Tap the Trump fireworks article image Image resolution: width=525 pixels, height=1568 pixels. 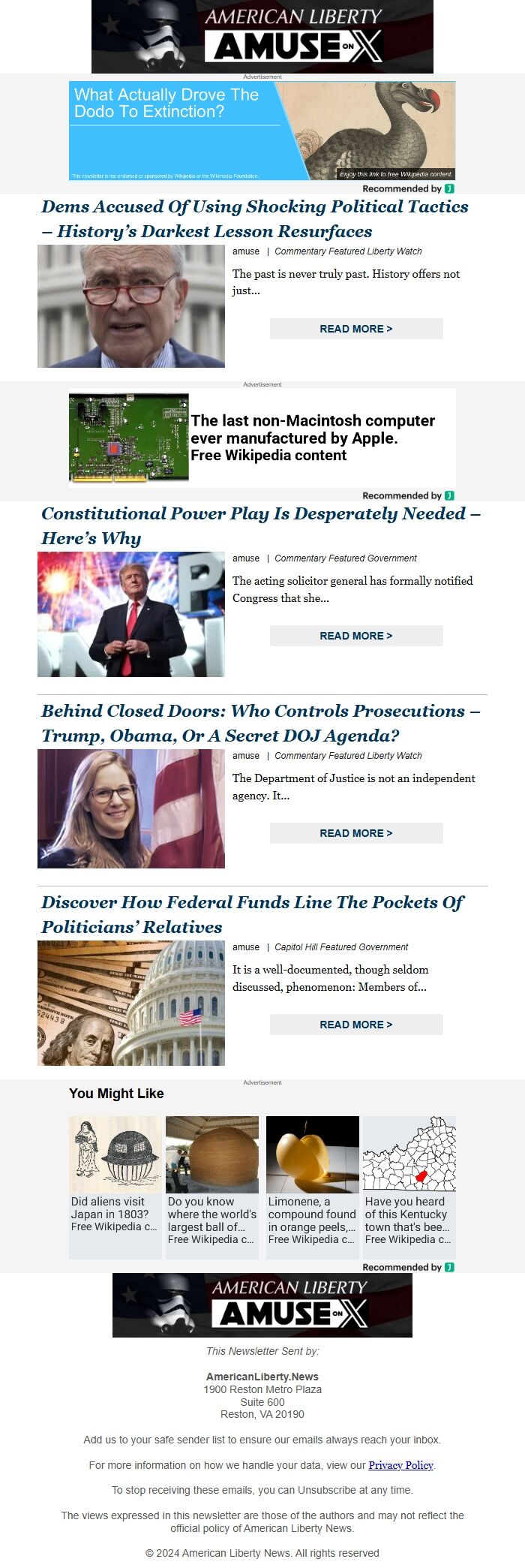pyautogui.click(x=131, y=615)
